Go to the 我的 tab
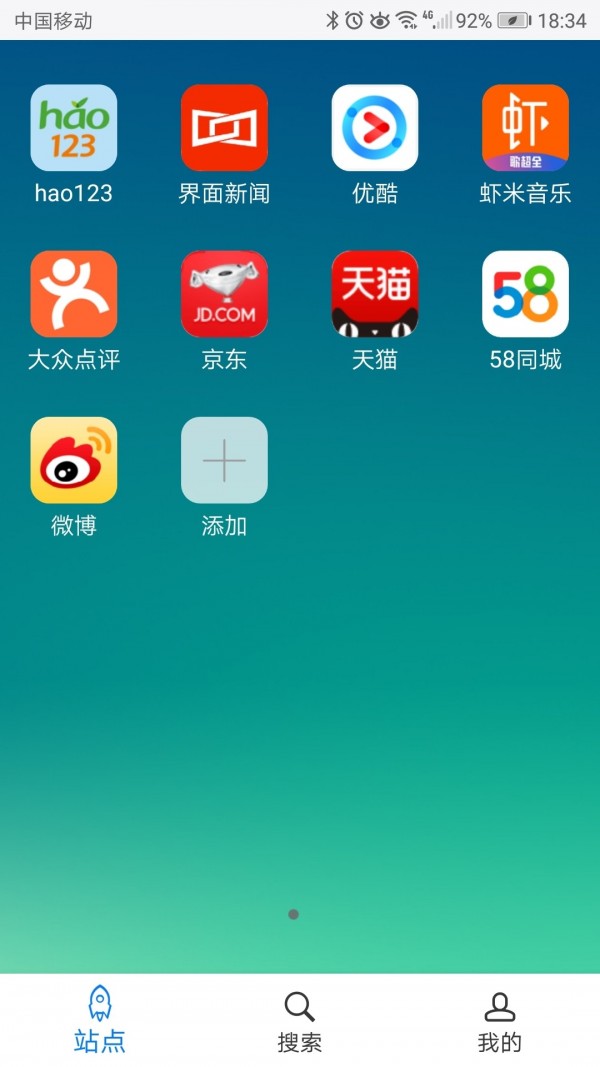 [499, 1019]
